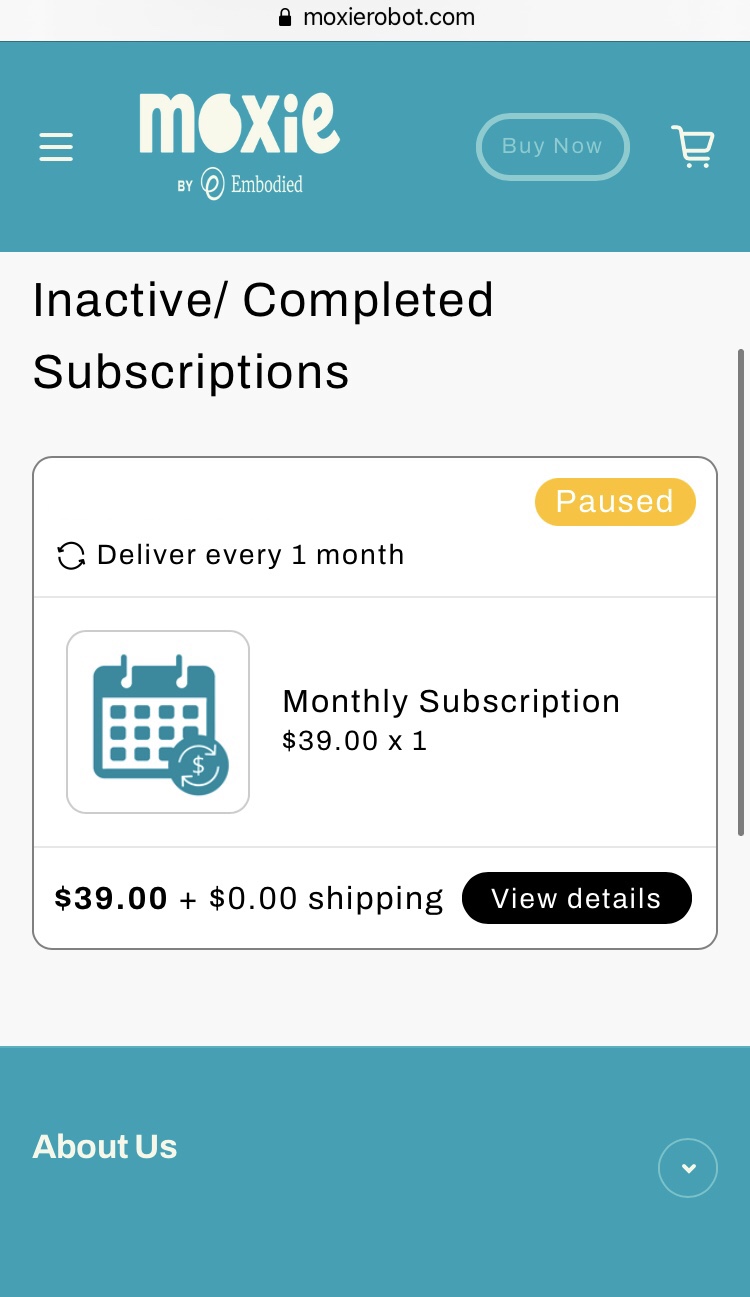
Task: Click the subscription product thumbnail
Action: 157,720
